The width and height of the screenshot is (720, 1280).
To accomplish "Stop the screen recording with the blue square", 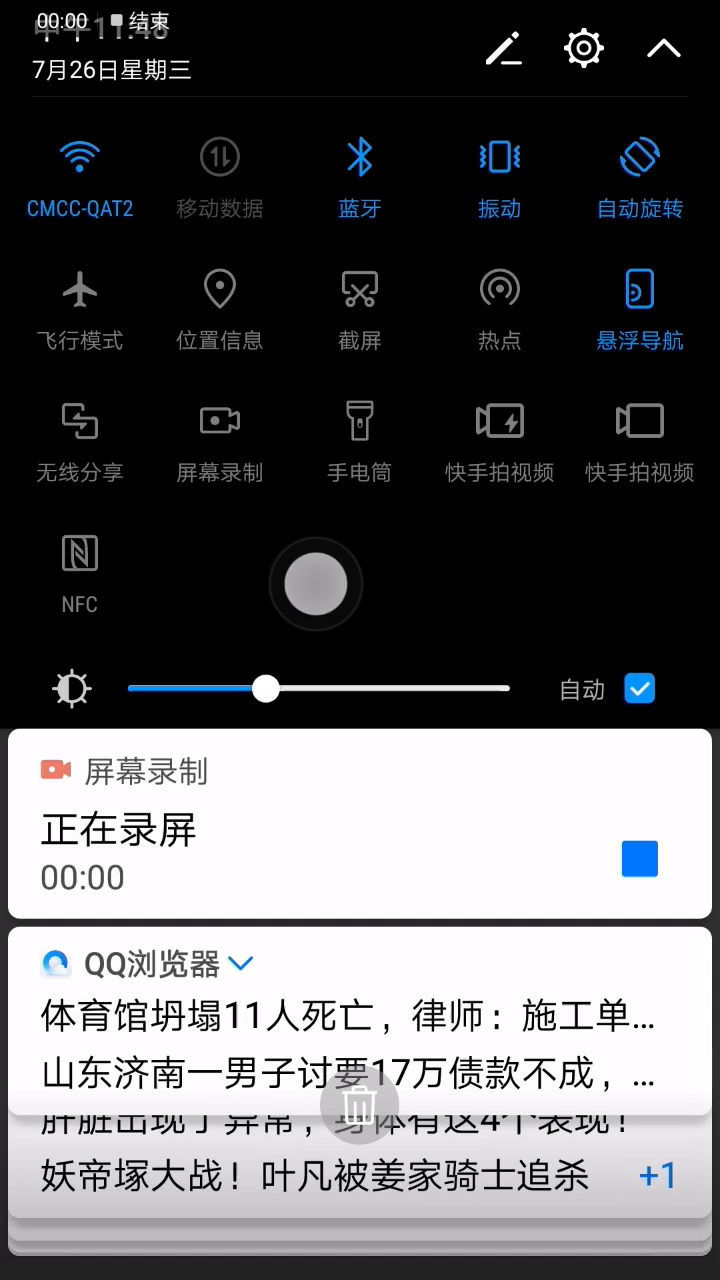I will 640,859.
